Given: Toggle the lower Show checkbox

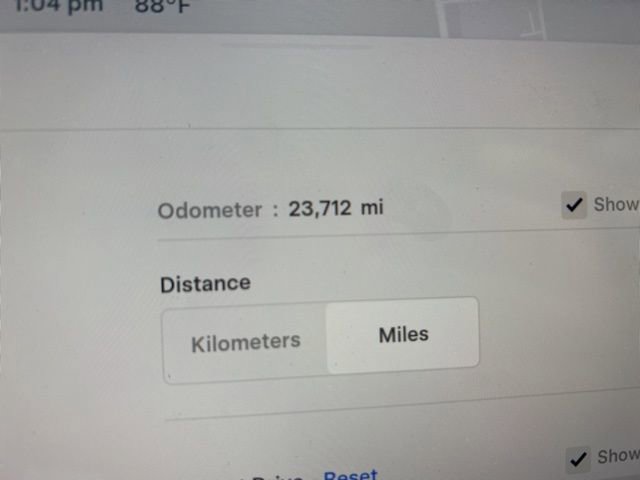Looking at the screenshot, I should tap(578, 459).
